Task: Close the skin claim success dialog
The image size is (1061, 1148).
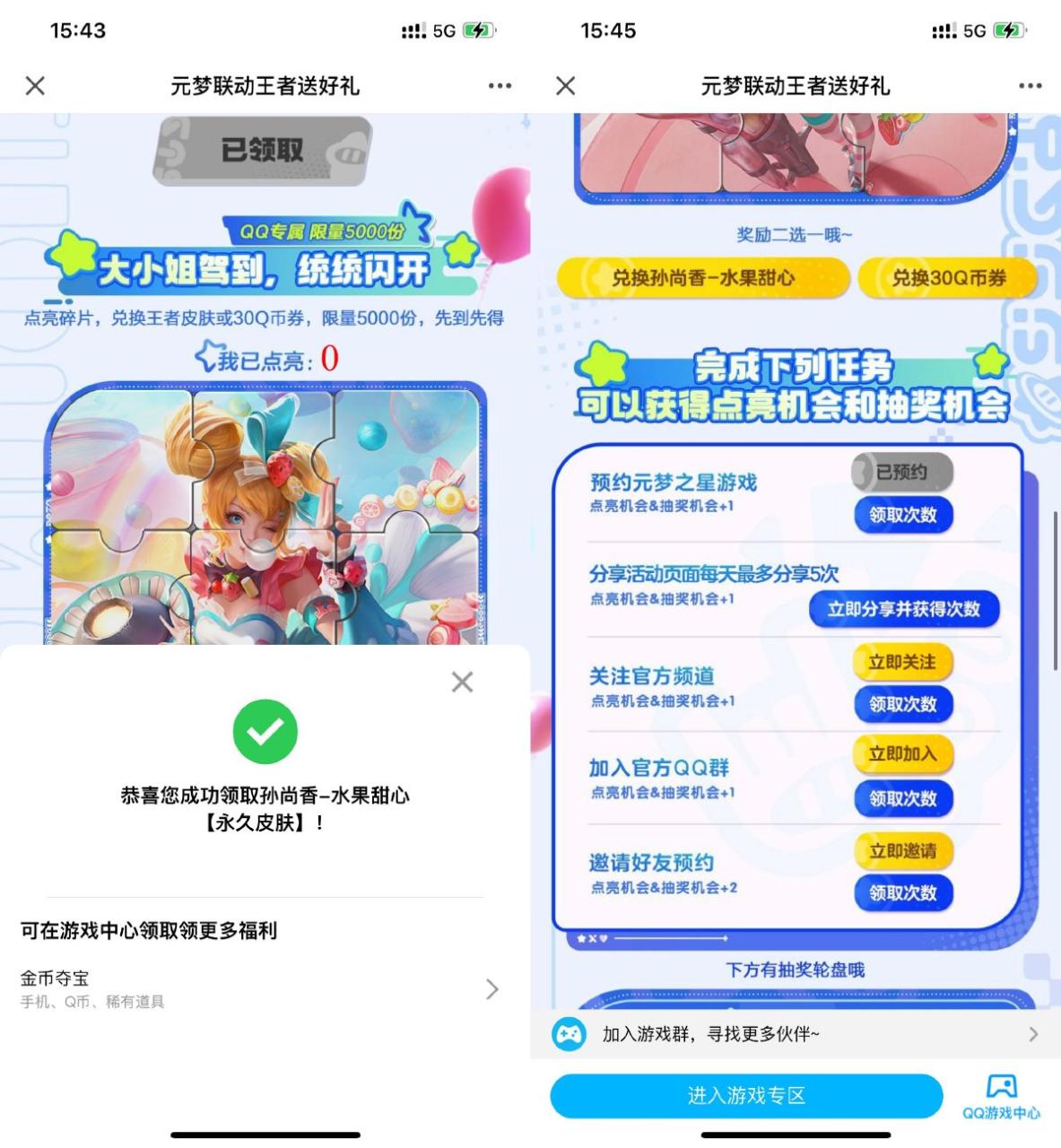Action: click(x=461, y=682)
